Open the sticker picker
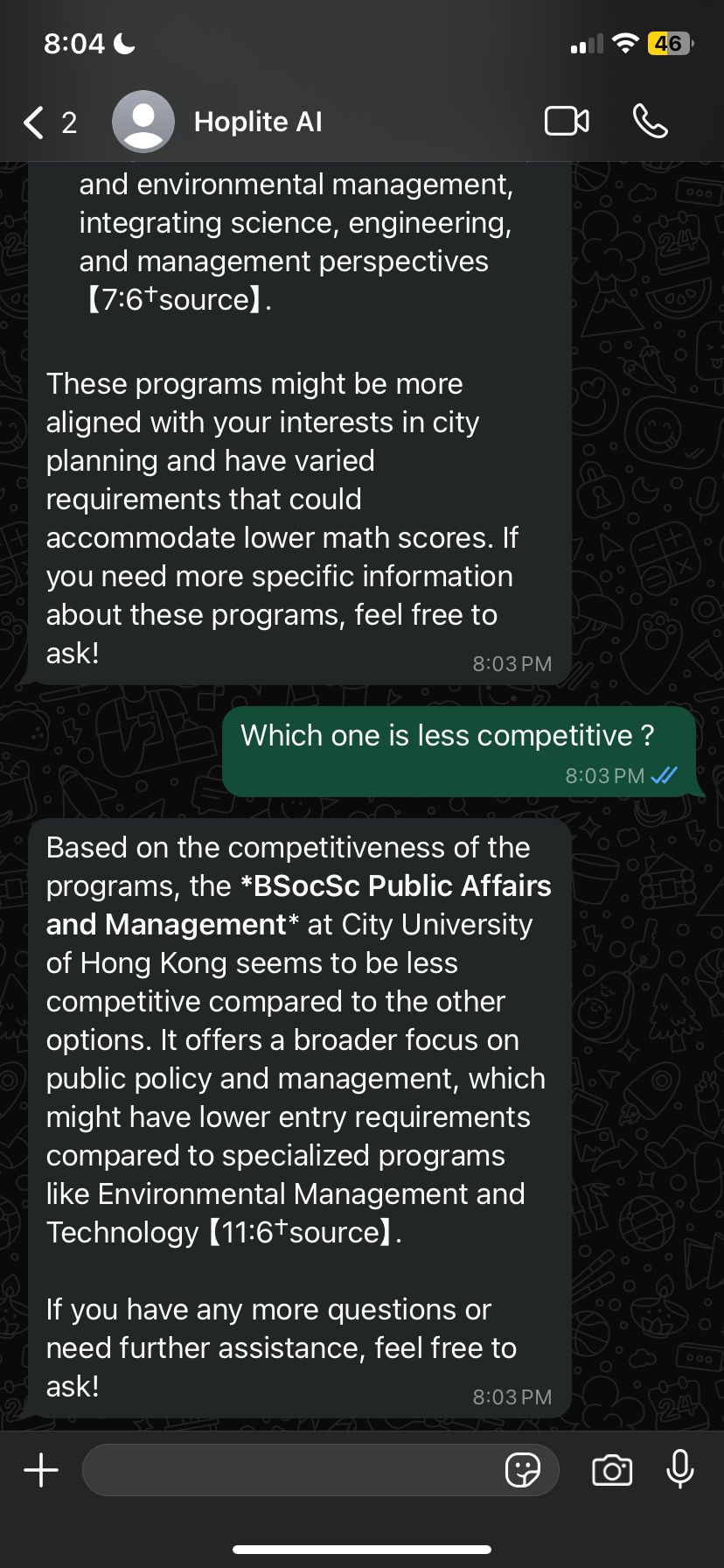This screenshot has width=724, height=1568. click(523, 1470)
